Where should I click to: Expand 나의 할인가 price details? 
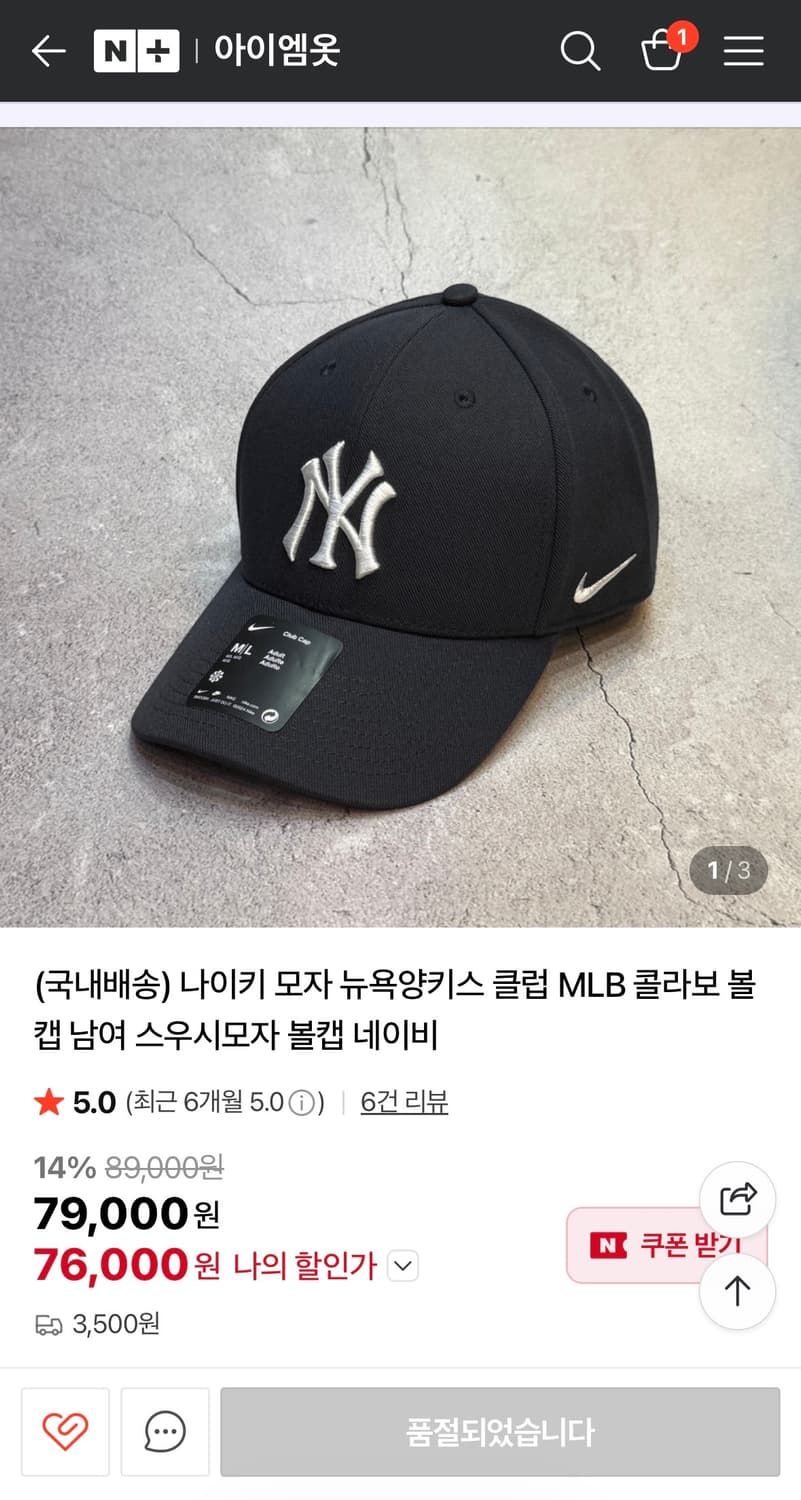coord(402,1266)
